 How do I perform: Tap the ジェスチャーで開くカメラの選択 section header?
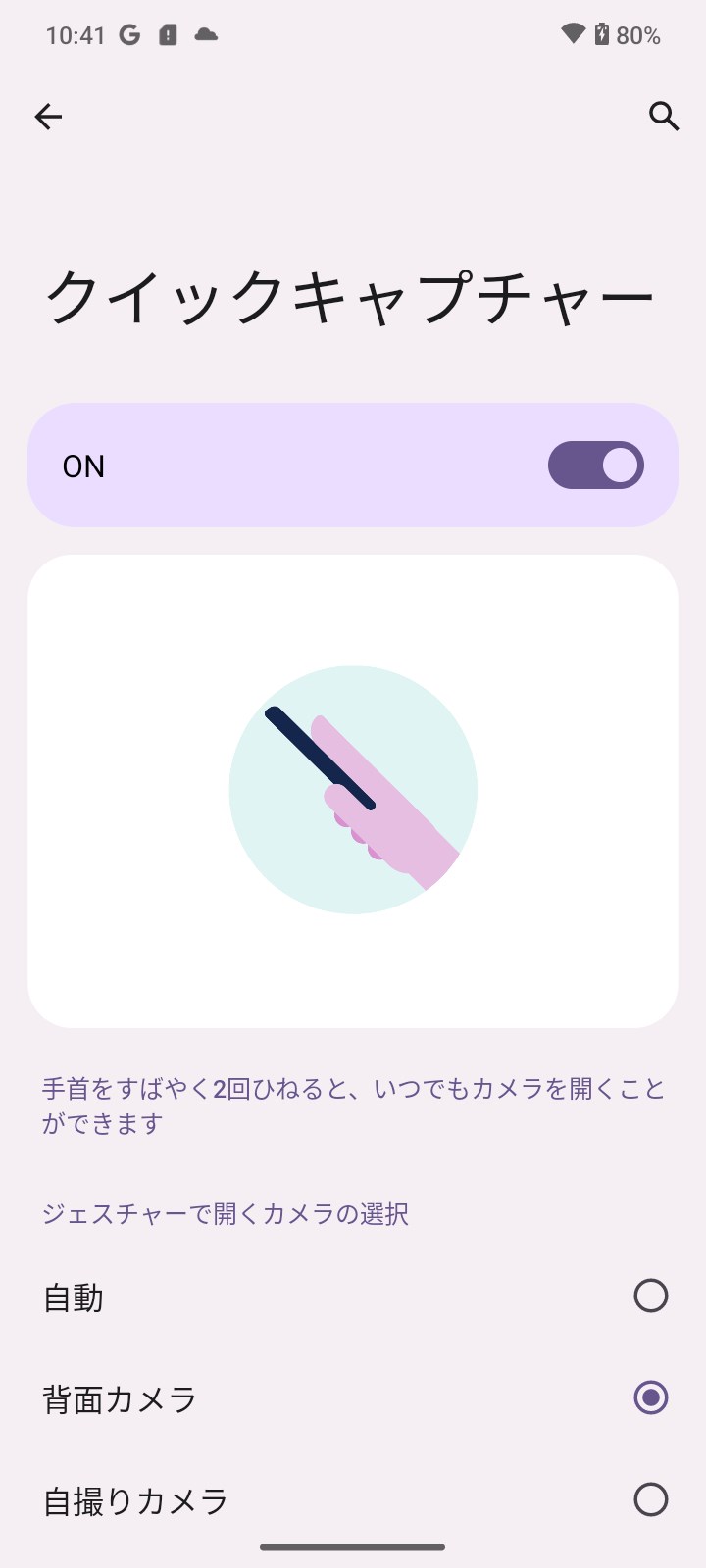(226, 1214)
